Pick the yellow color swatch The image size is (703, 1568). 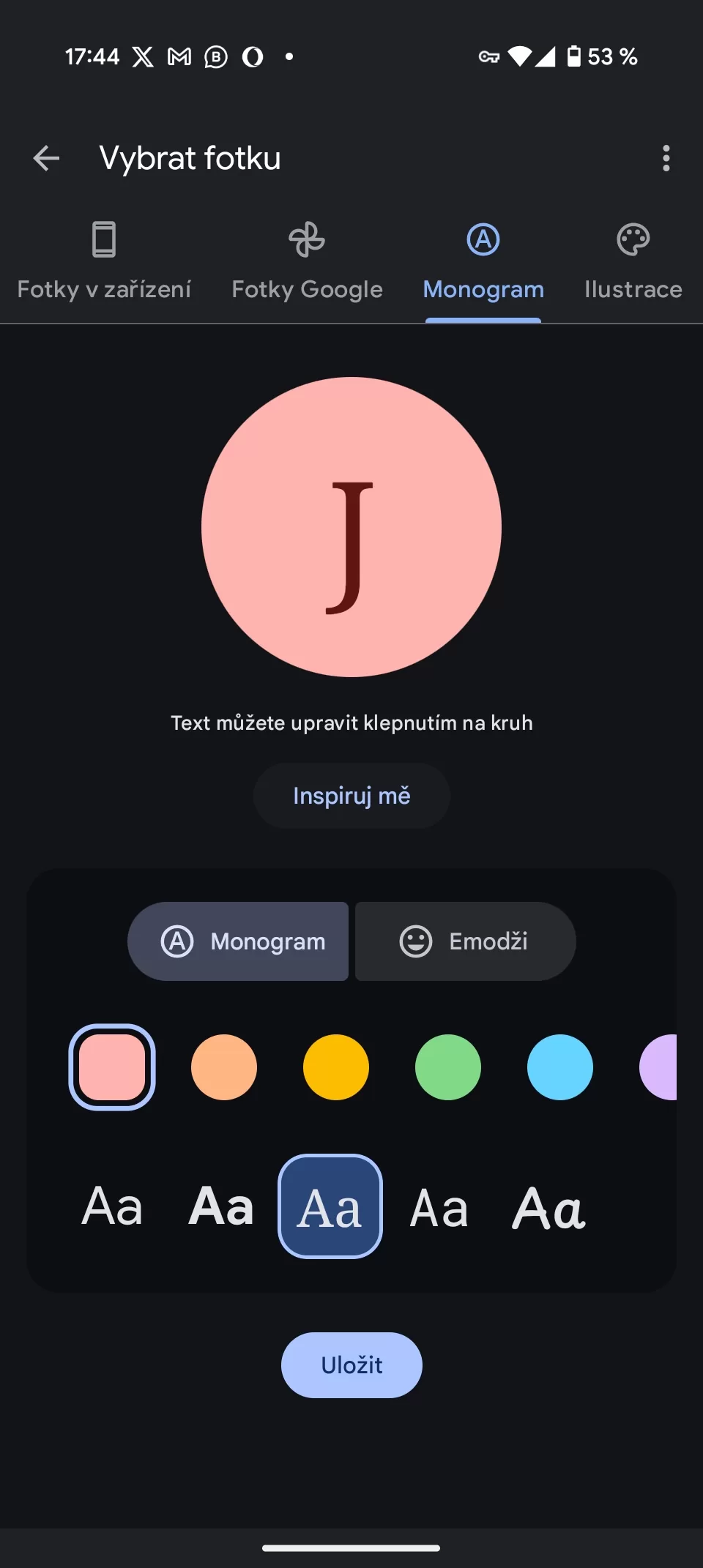[336, 1067]
